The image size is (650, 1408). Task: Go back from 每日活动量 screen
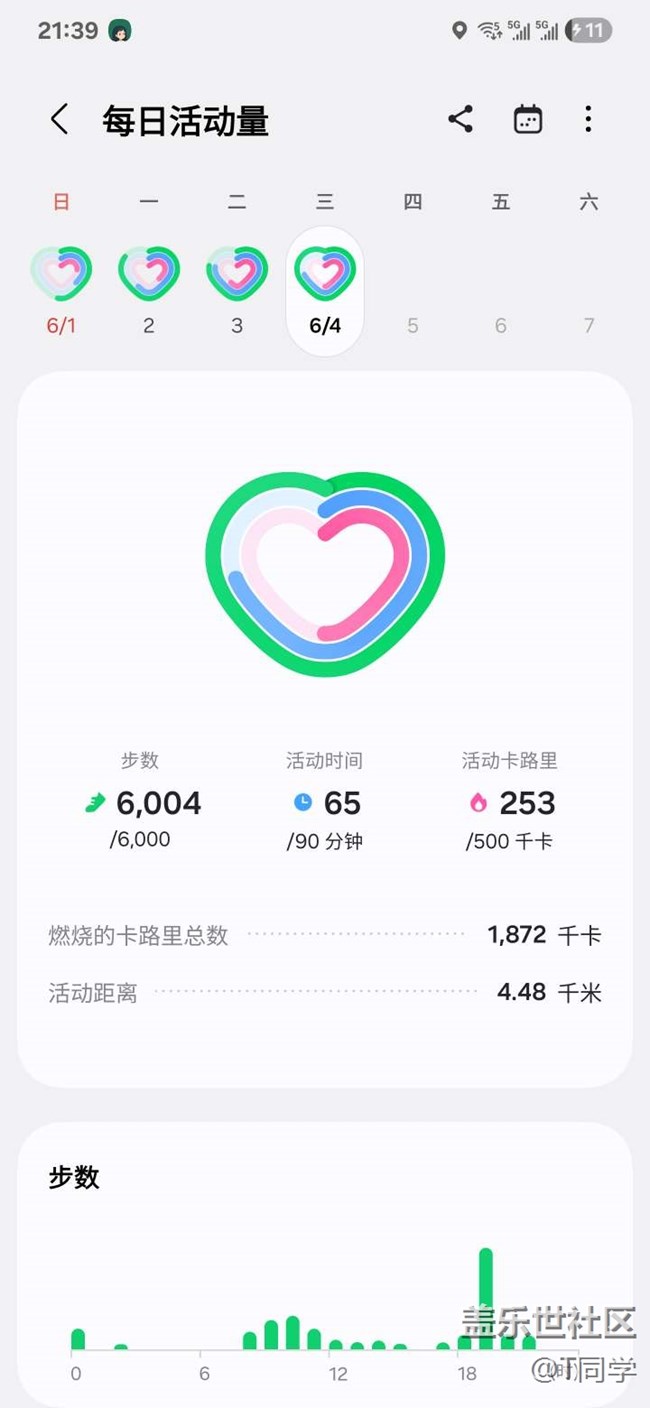[x=59, y=120]
